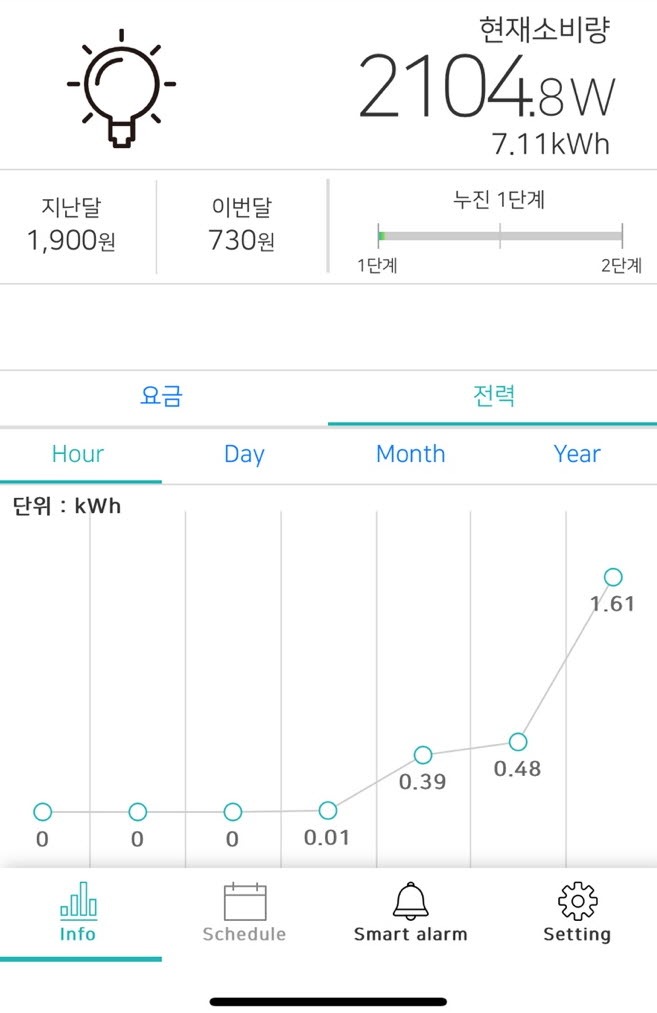The height and width of the screenshot is (1013, 657).
Task: Open the Smart alarm tab
Action: click(x=410, y=912)
